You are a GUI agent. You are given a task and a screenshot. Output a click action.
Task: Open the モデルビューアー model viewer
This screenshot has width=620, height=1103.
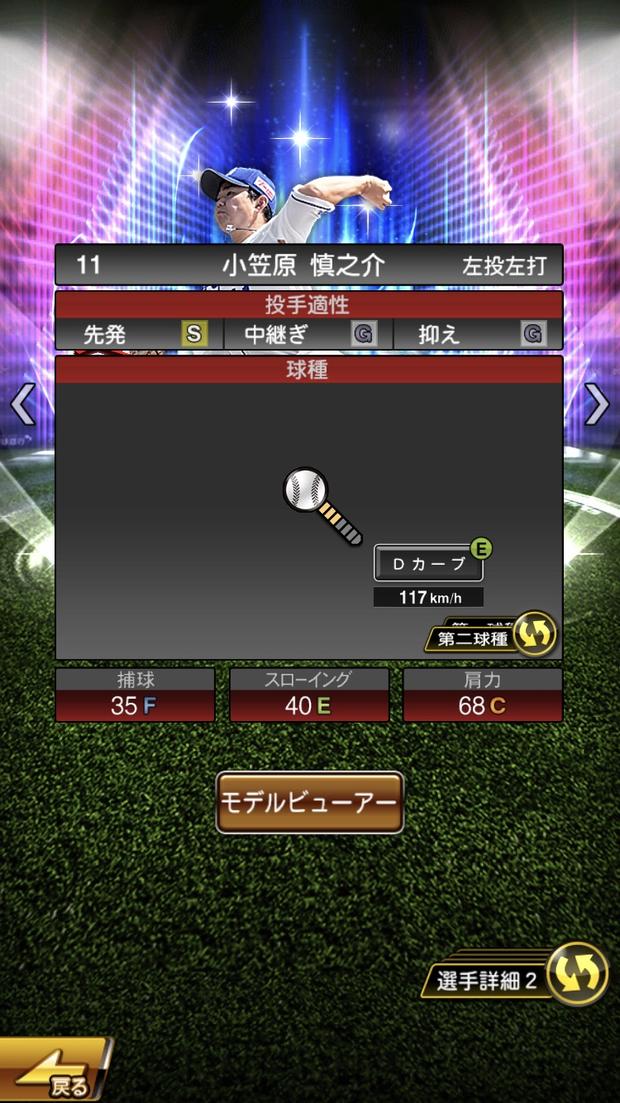pyautogui.click(x=310, y=802)
